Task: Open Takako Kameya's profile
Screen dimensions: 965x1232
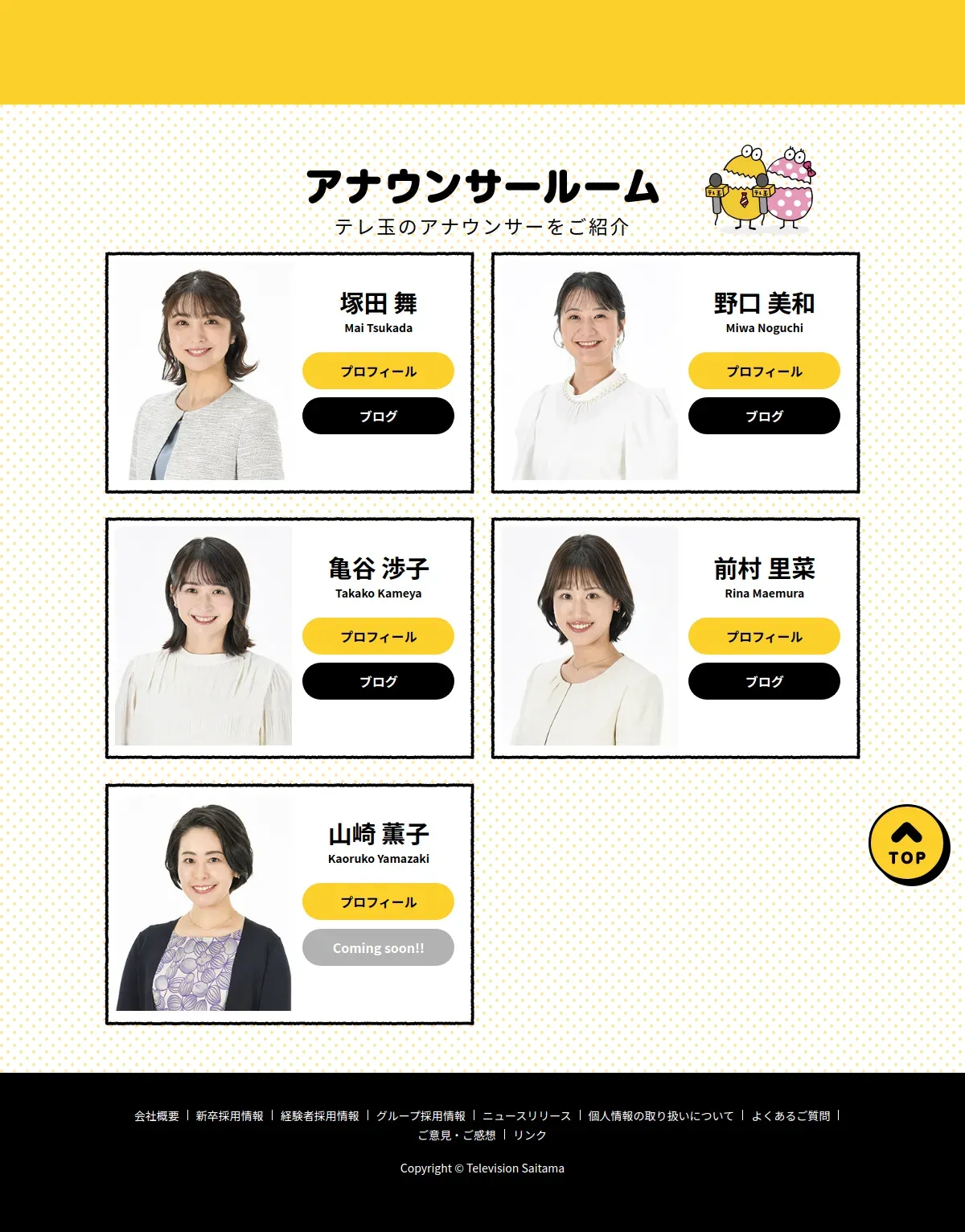Action: [378, 636]
